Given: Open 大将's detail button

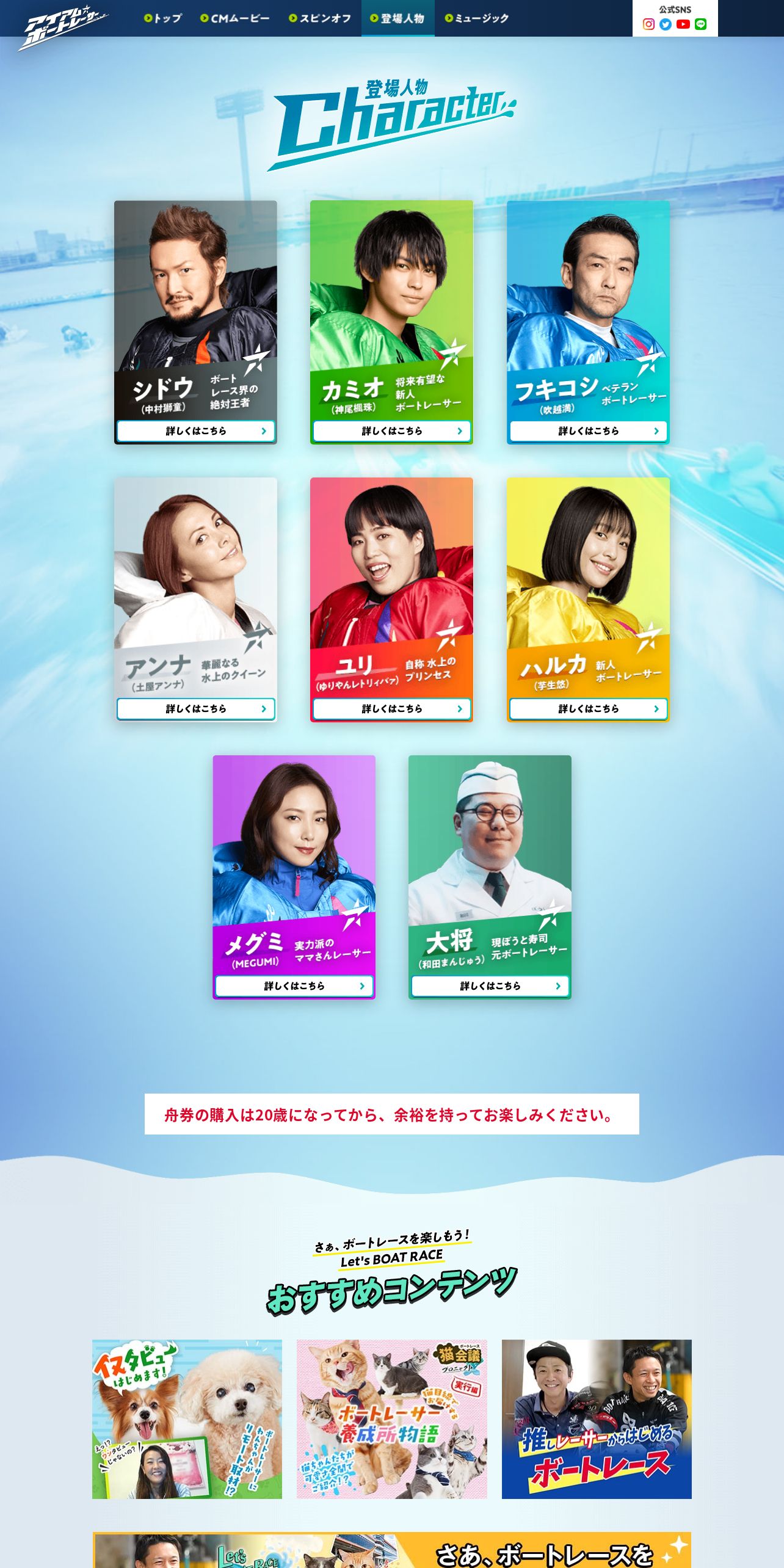Looking at the screenshot, I should [x=490, y=986].
